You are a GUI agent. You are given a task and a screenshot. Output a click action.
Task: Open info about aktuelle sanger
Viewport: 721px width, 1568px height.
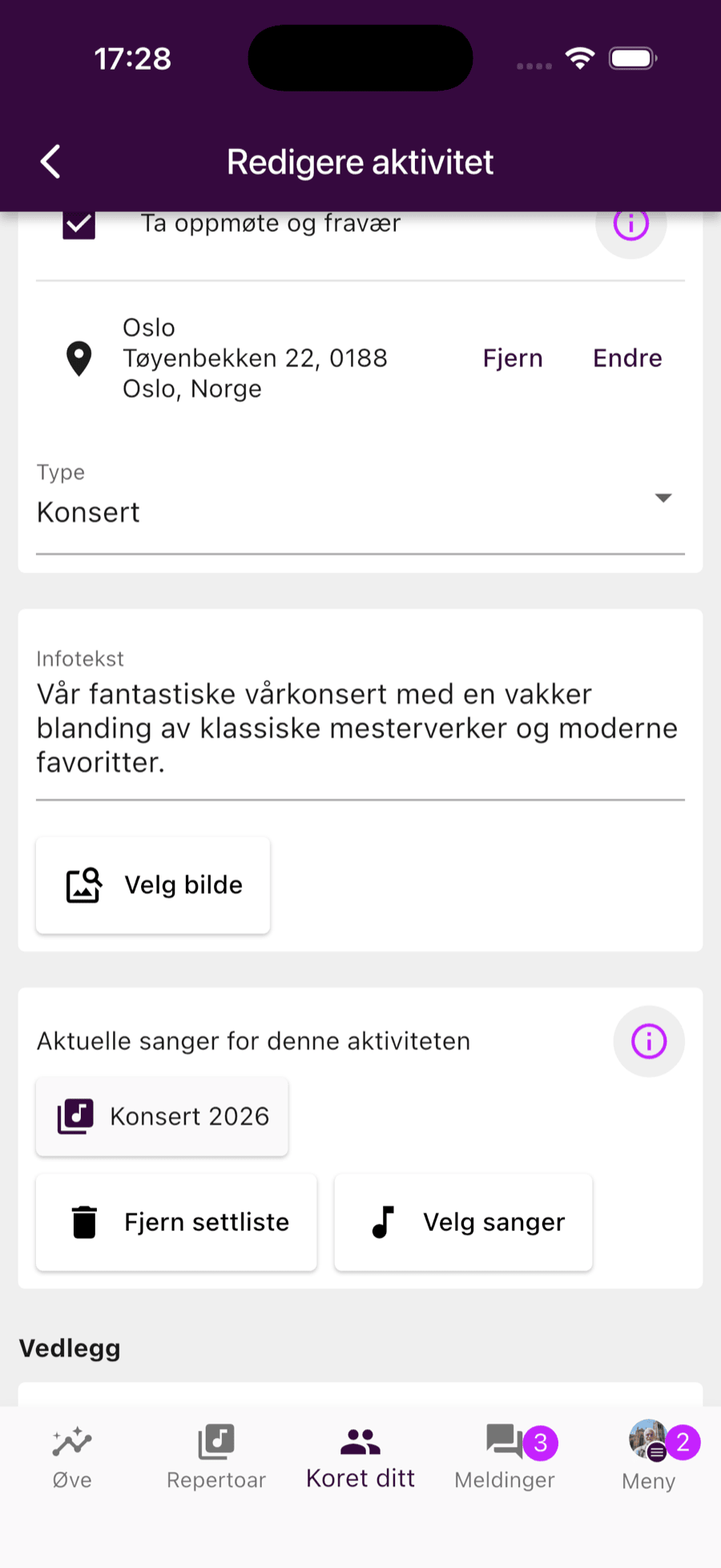(x=648, y=1041)
